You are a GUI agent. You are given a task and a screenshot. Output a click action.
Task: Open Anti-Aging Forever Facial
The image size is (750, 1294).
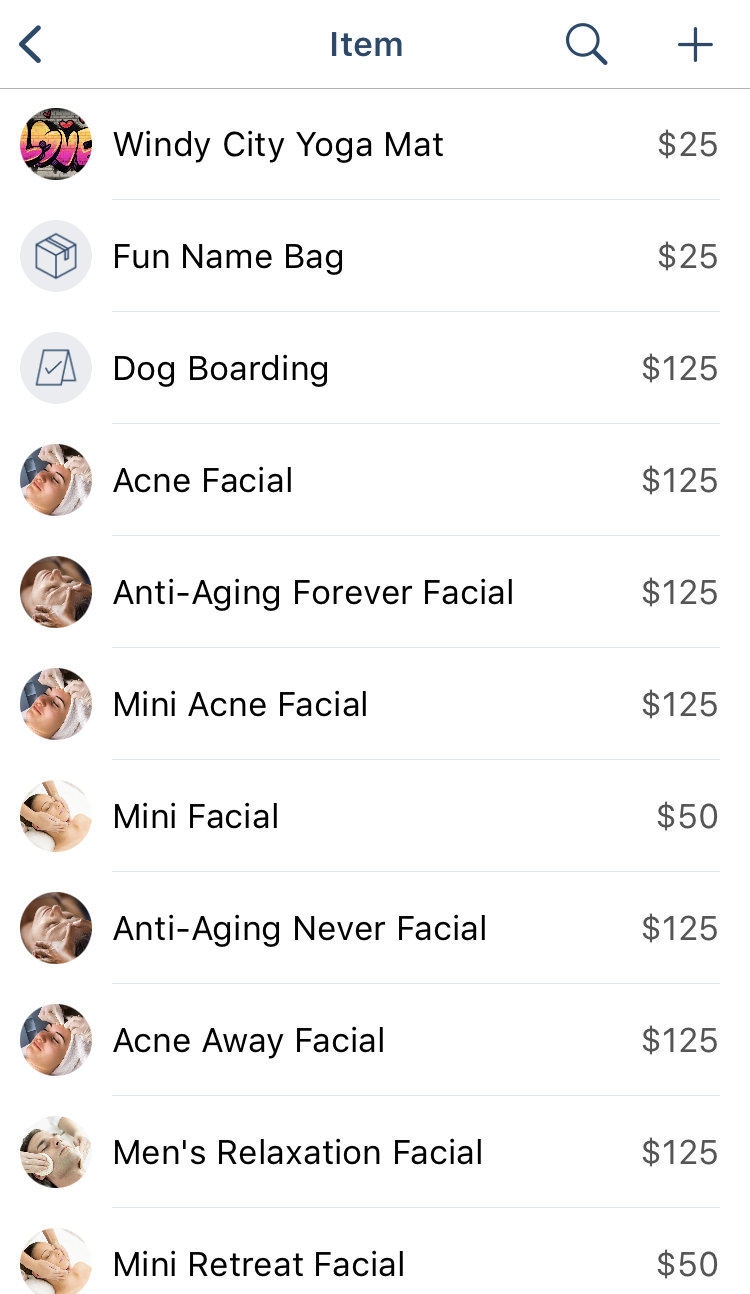pos(375,592)
